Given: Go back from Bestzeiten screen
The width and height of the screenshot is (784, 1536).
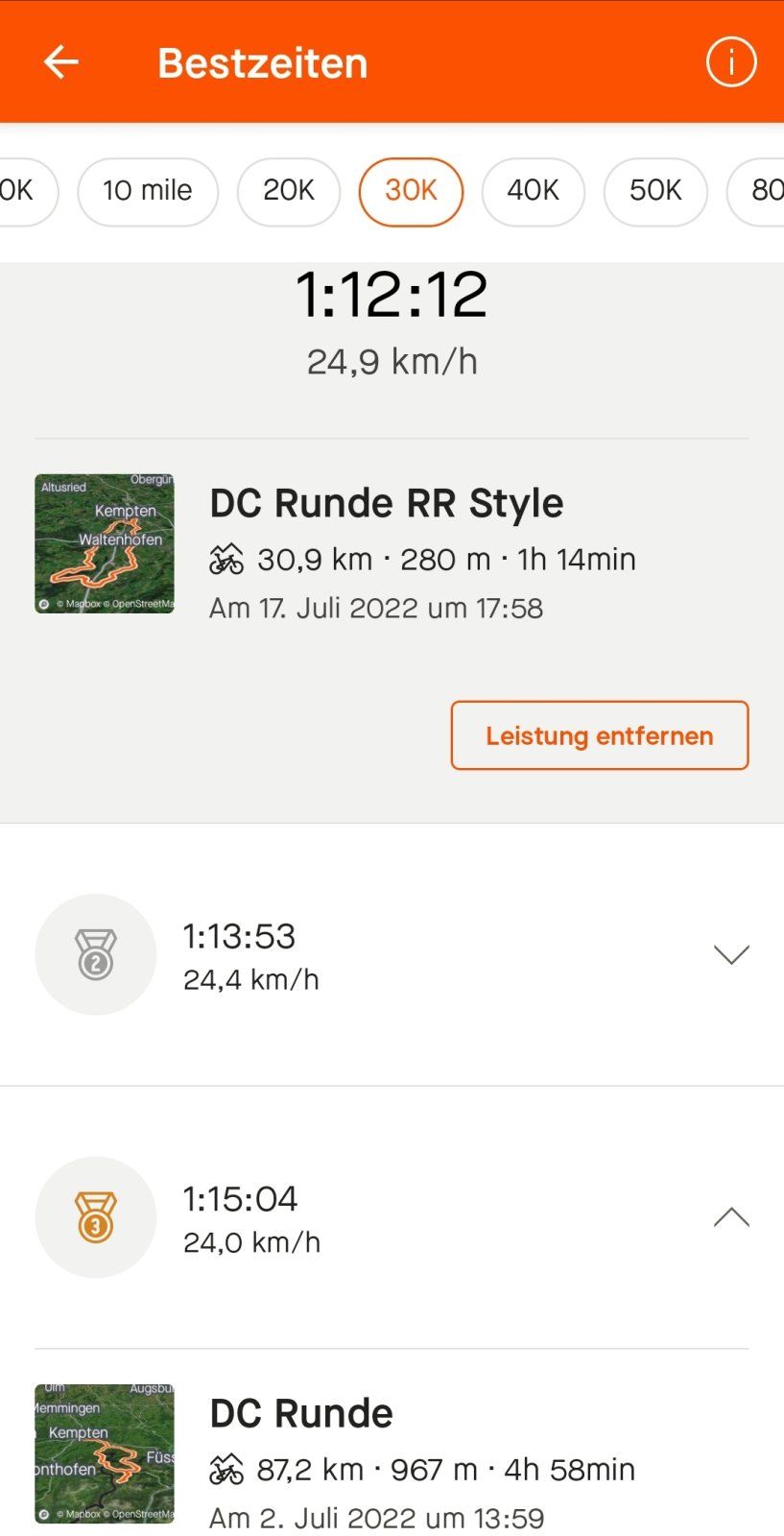Looking at the screenshot, I should pyautogui.click(x=61, y=62).
